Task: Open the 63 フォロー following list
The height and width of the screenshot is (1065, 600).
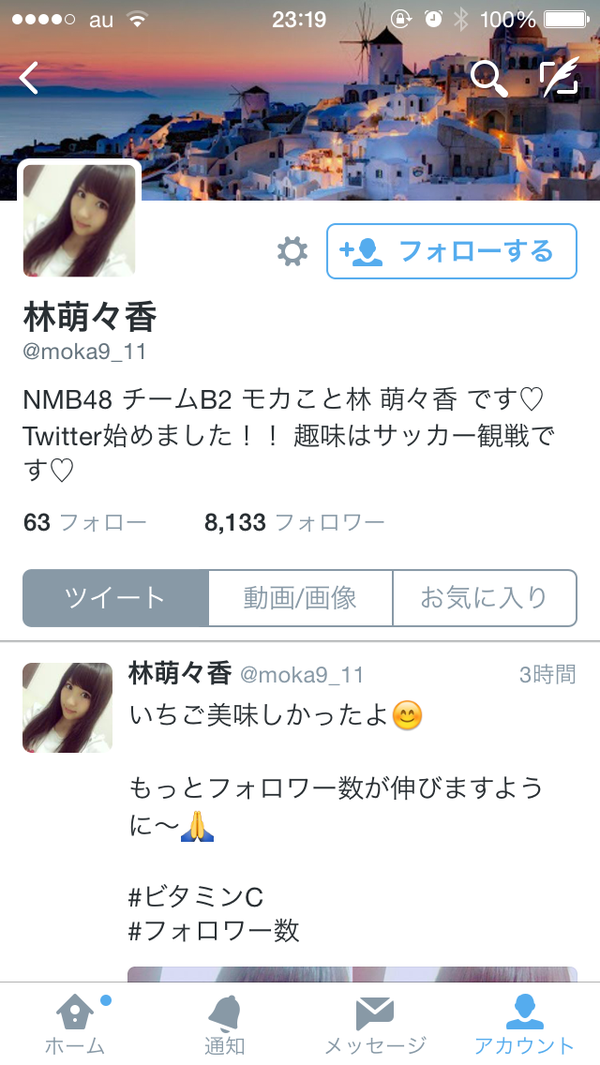Action: pos(85,522)
